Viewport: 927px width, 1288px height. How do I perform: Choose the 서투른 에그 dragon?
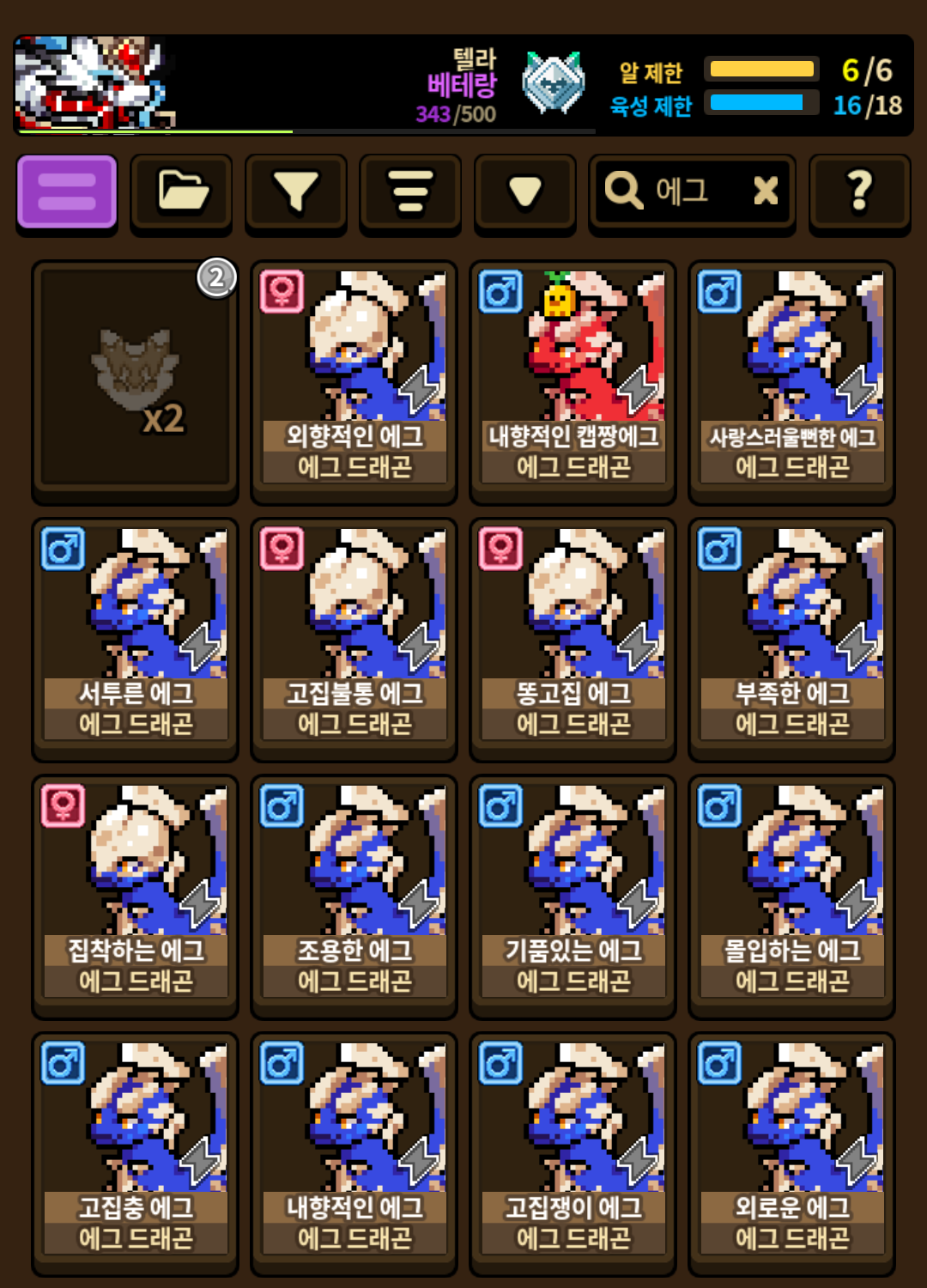135,639
